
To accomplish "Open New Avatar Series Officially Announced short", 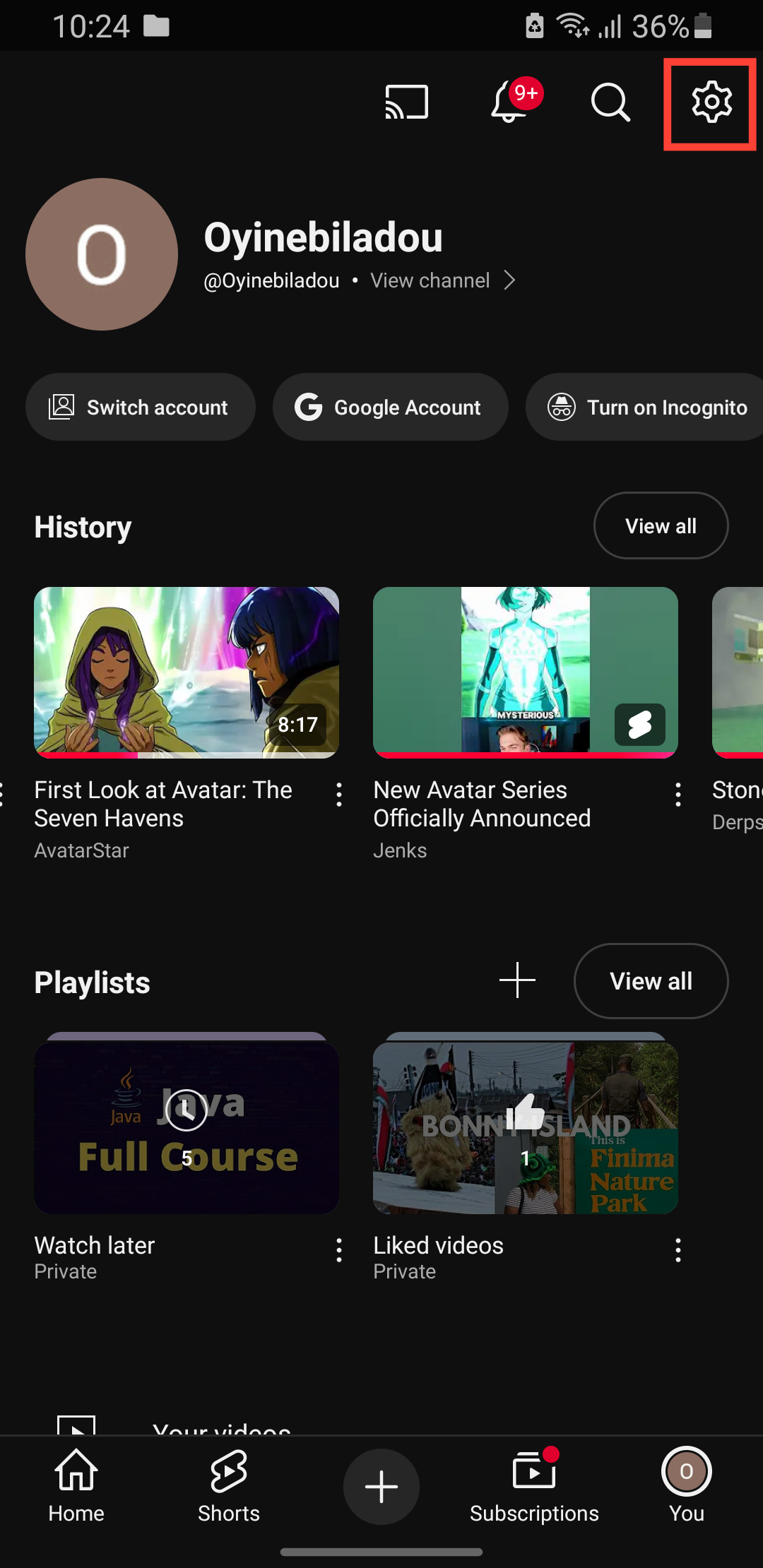I will pyautogui.click(x=525, y=672).
